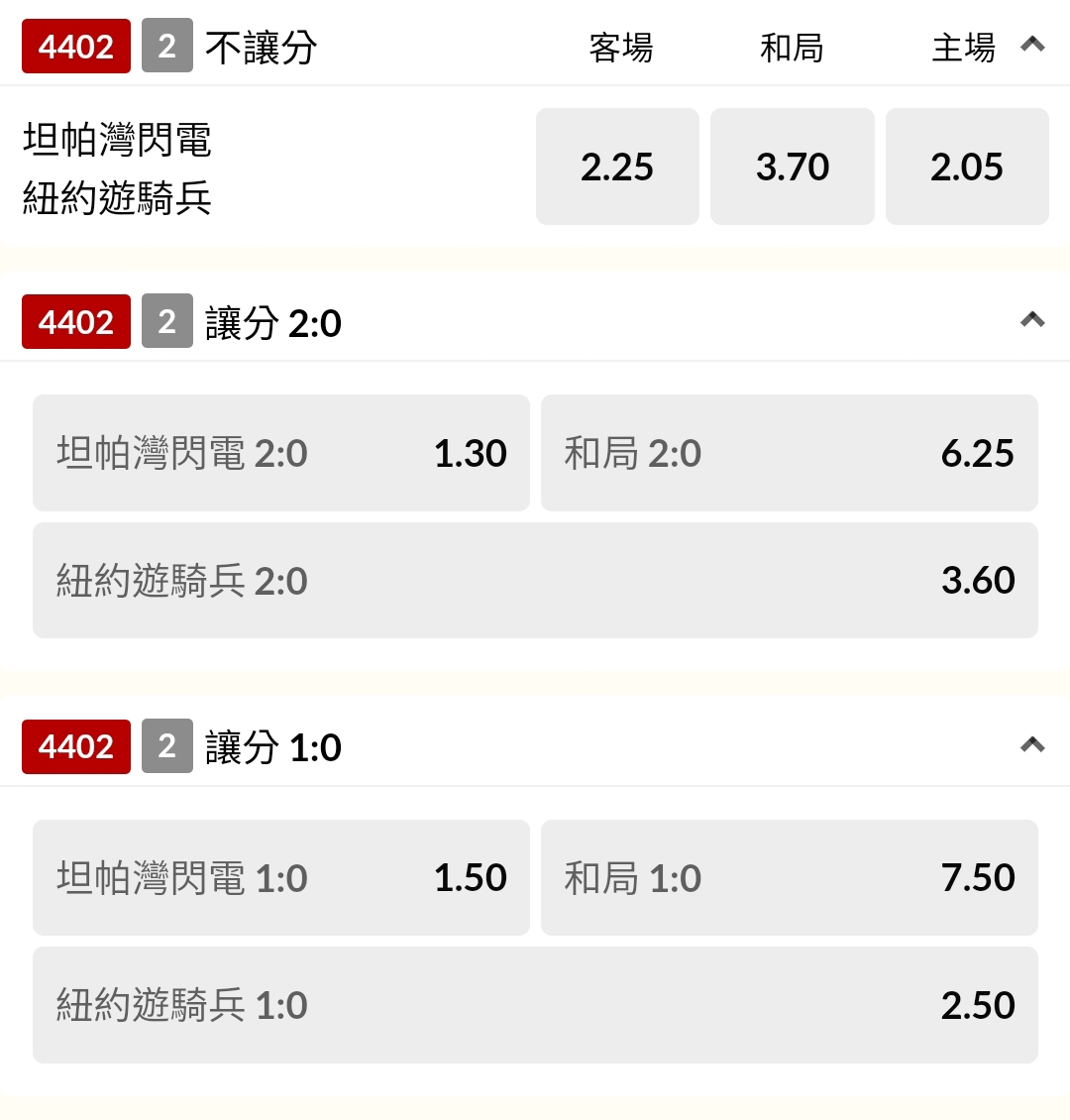The height and width of the screenshot is (1120, 1070).
Task: Pick the 3.70 draw odds
Action: click(792, 167)
